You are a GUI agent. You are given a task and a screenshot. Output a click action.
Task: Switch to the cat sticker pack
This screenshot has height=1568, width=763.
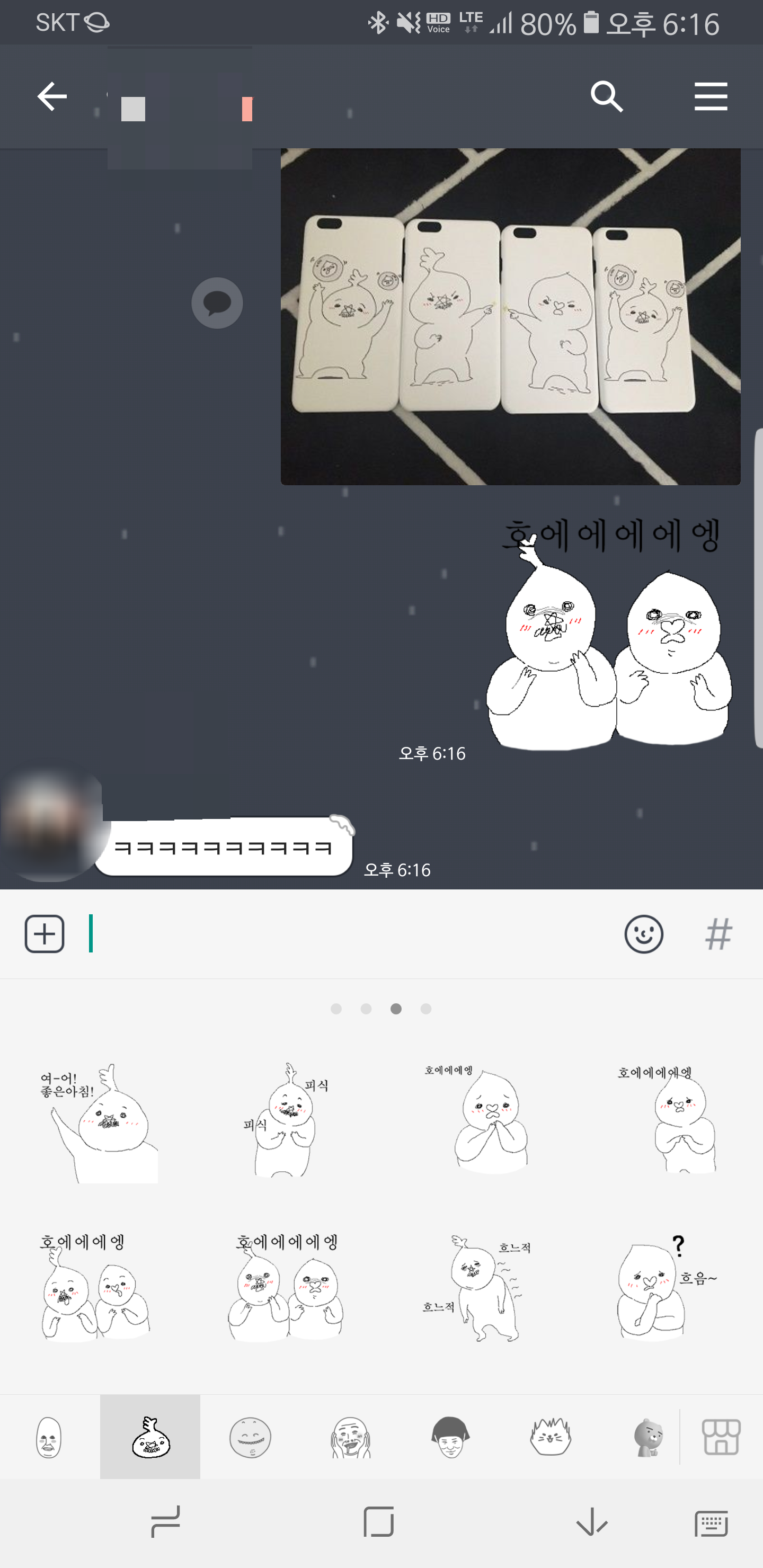point(551,1437)
